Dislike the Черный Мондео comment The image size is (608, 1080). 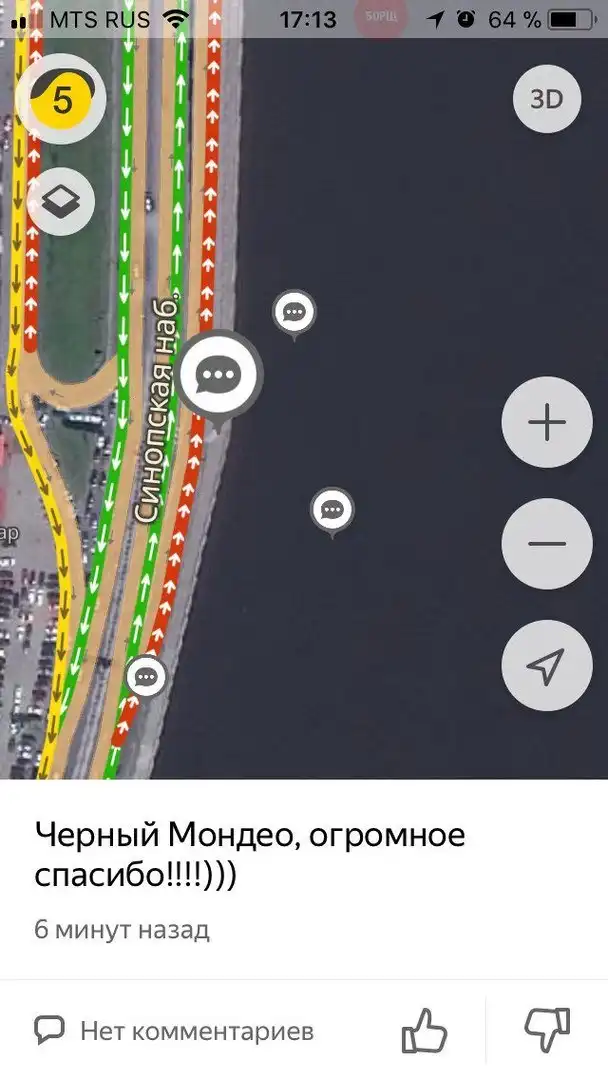[546, 1030]
